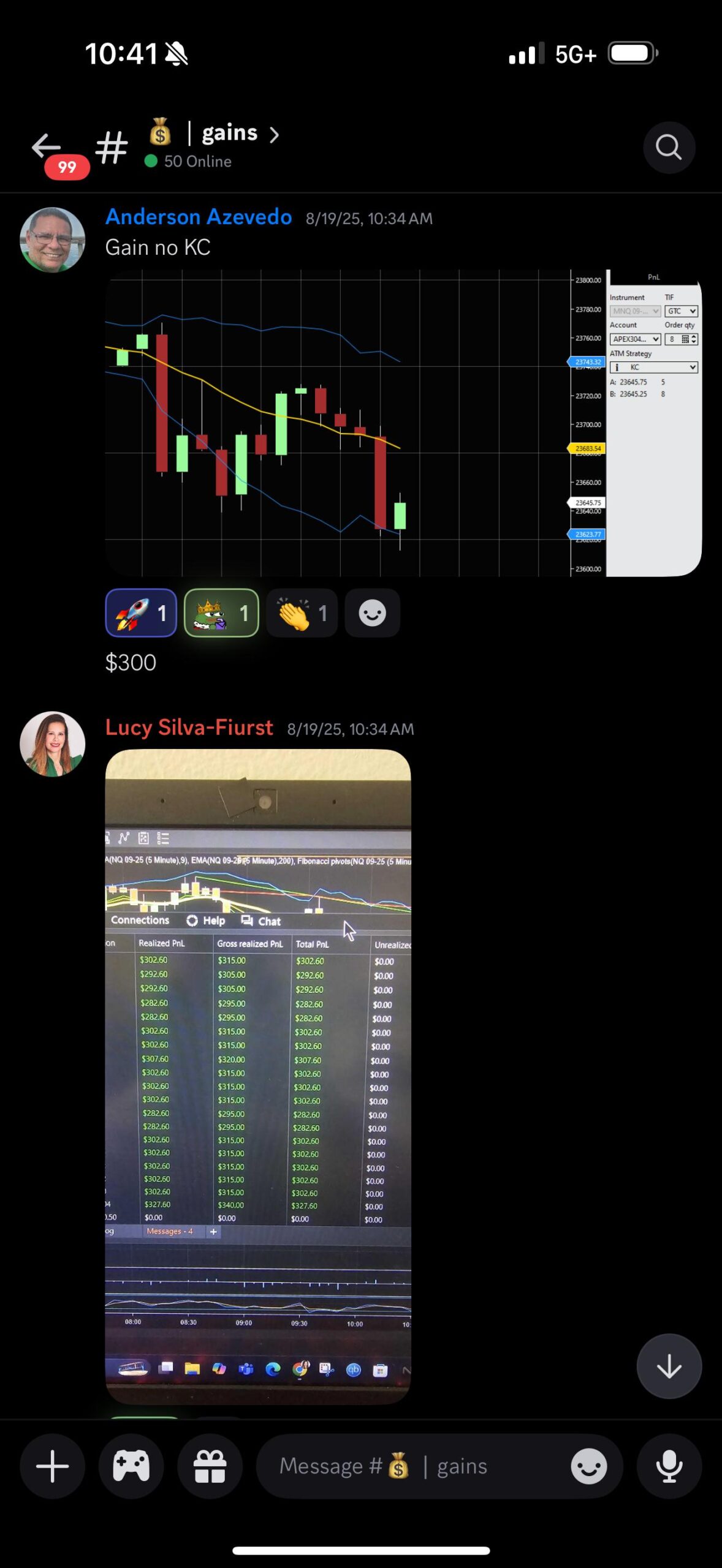Focus the message gains text field
The image size is (722, 1568).
[411, 1466]
